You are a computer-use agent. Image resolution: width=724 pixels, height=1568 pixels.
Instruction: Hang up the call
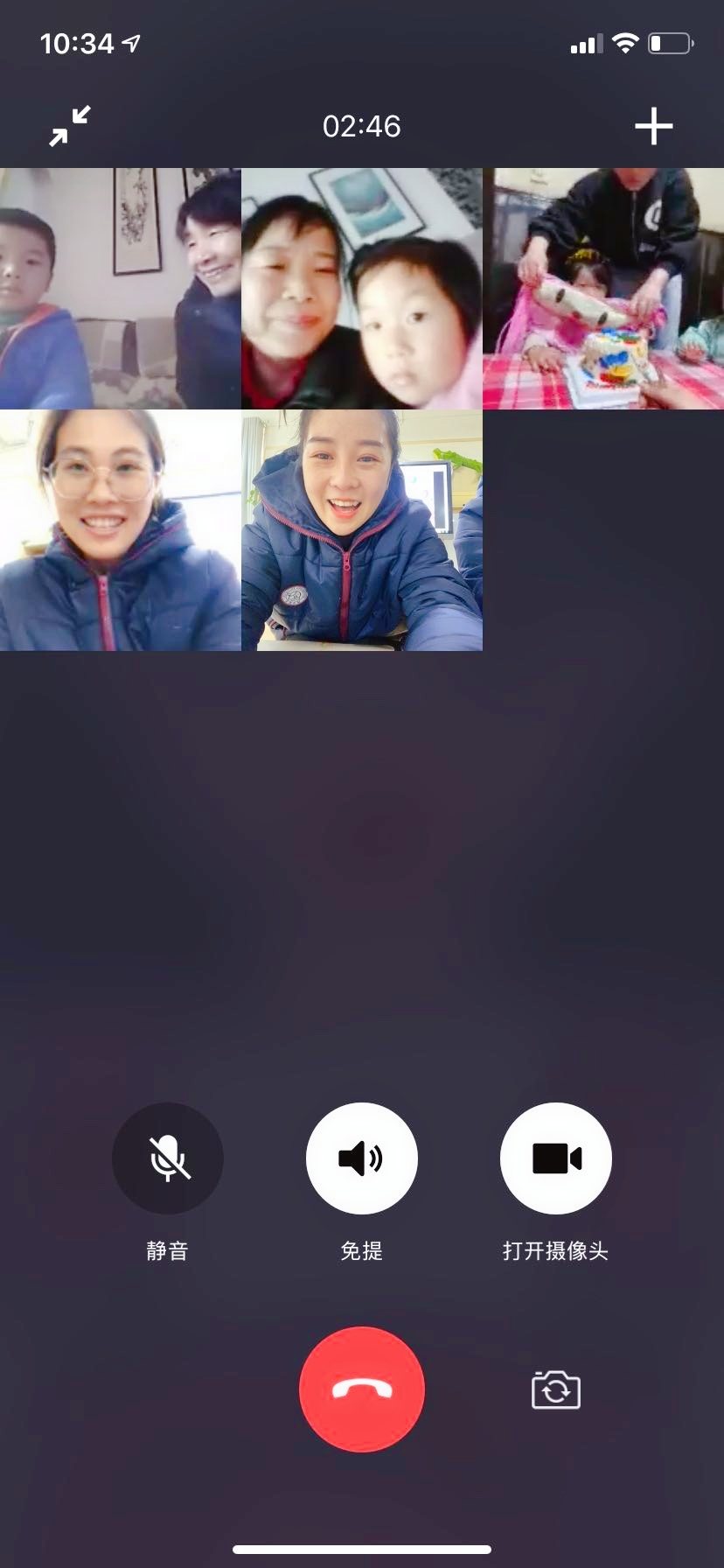point(361,1389)
